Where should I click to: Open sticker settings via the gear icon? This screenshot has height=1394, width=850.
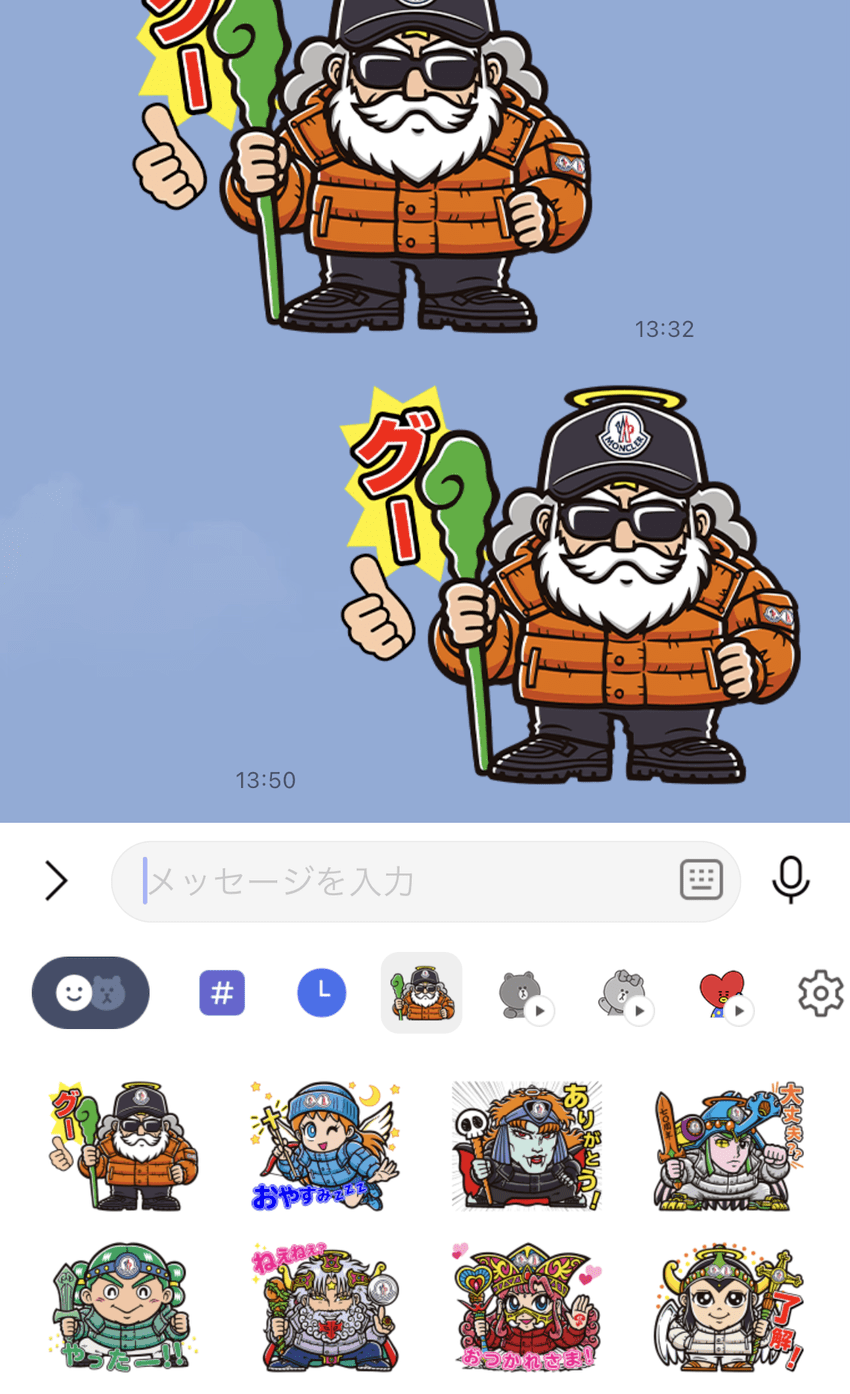click(x=820, y=992)
